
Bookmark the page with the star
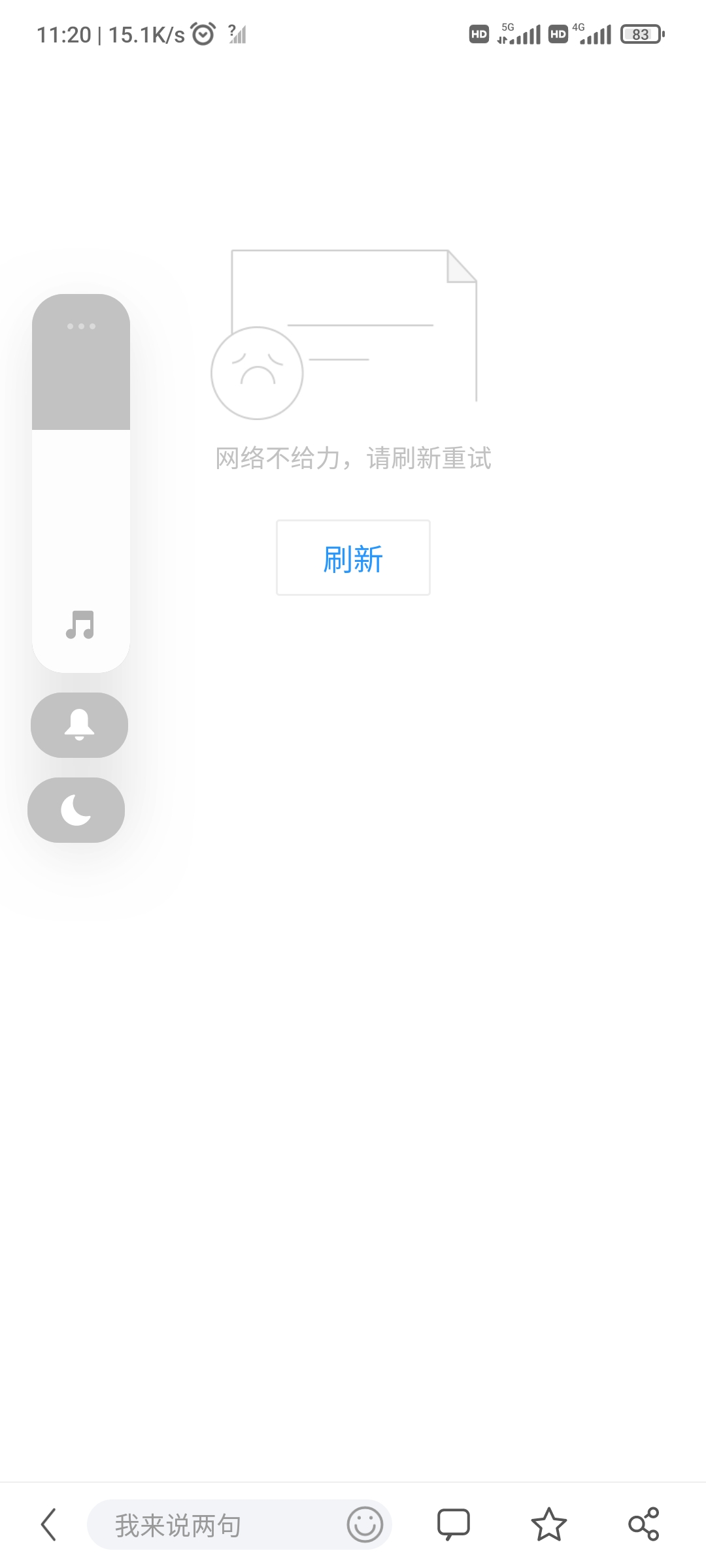549,1525
